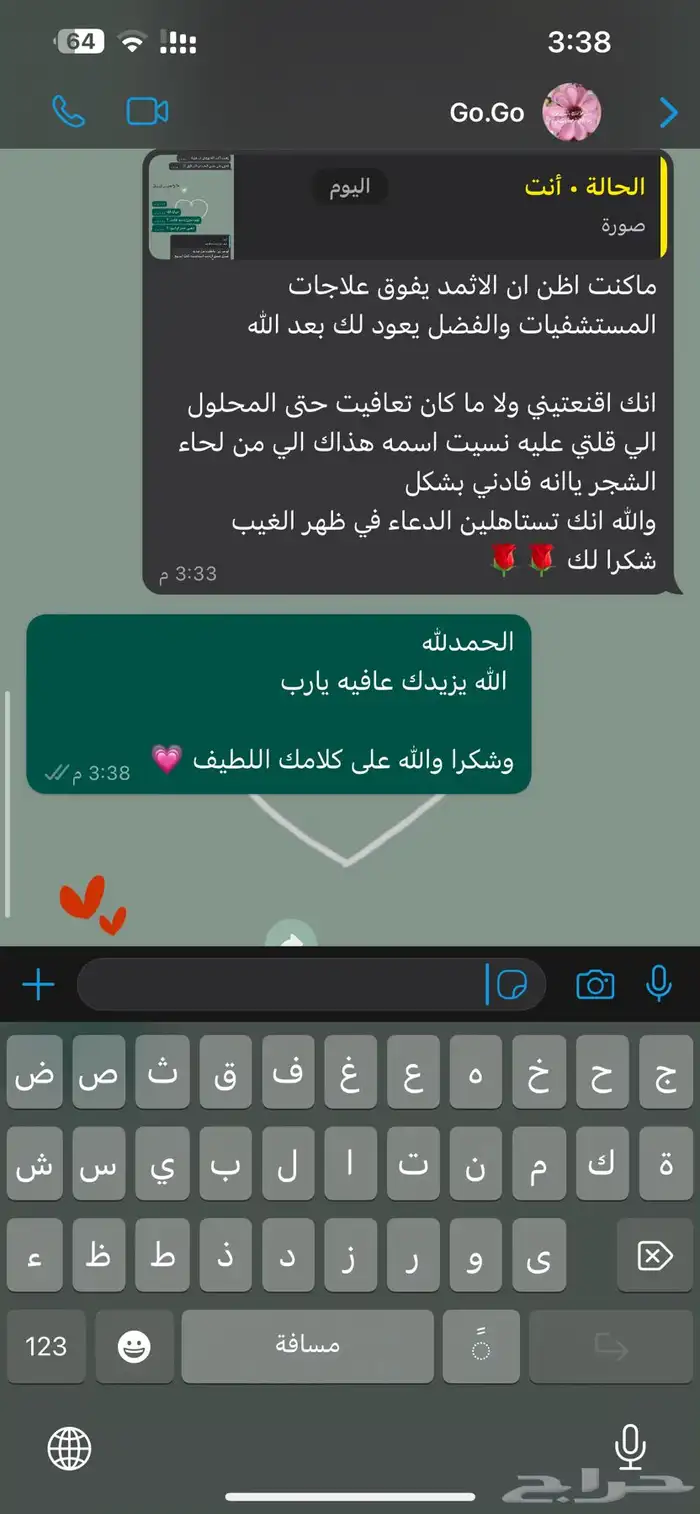Go back using the blue arrow
The width and height of the screenshot is (700, 1514).
point(669,113)
